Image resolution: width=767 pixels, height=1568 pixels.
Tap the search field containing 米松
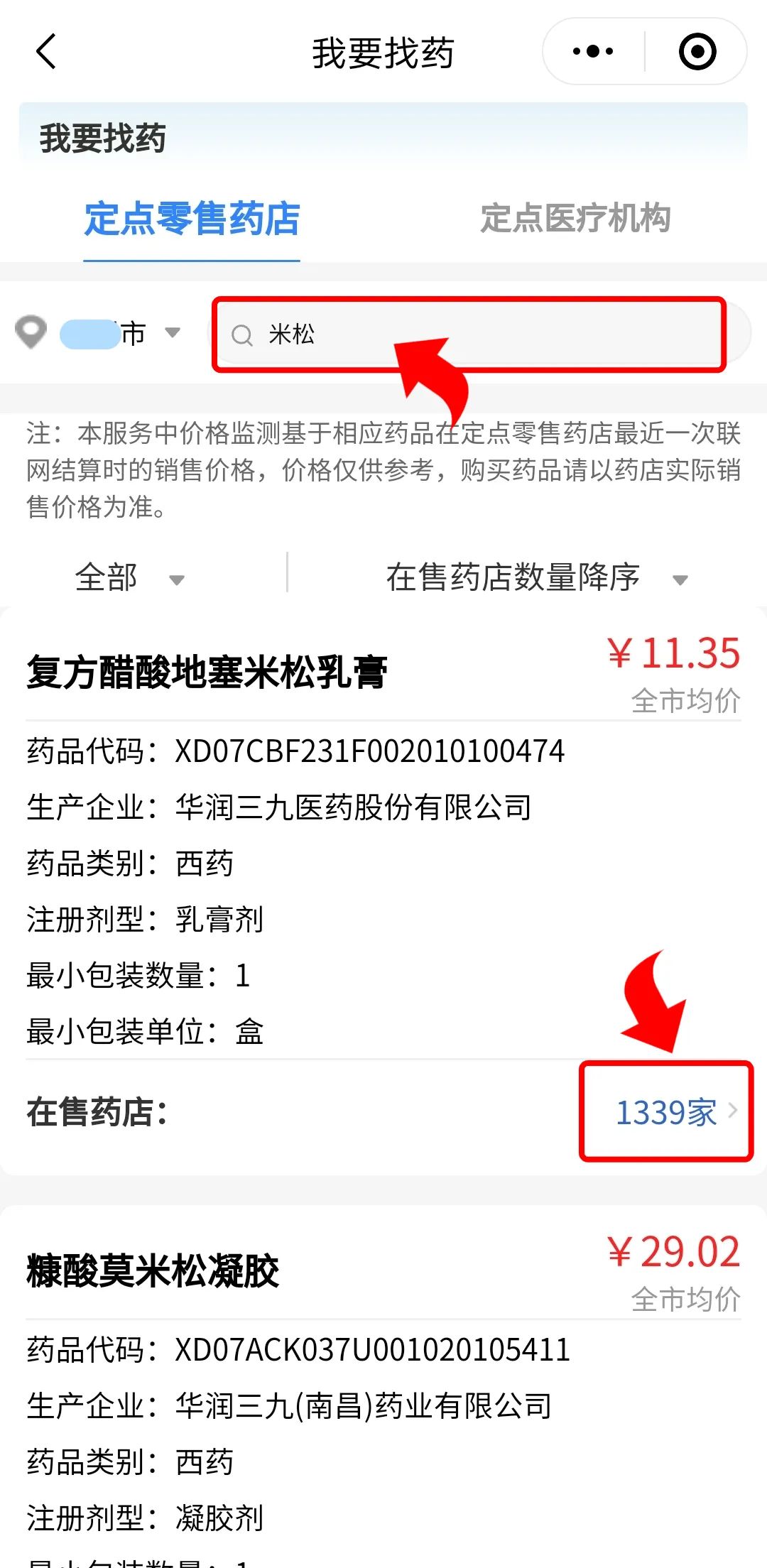(469, 334)
